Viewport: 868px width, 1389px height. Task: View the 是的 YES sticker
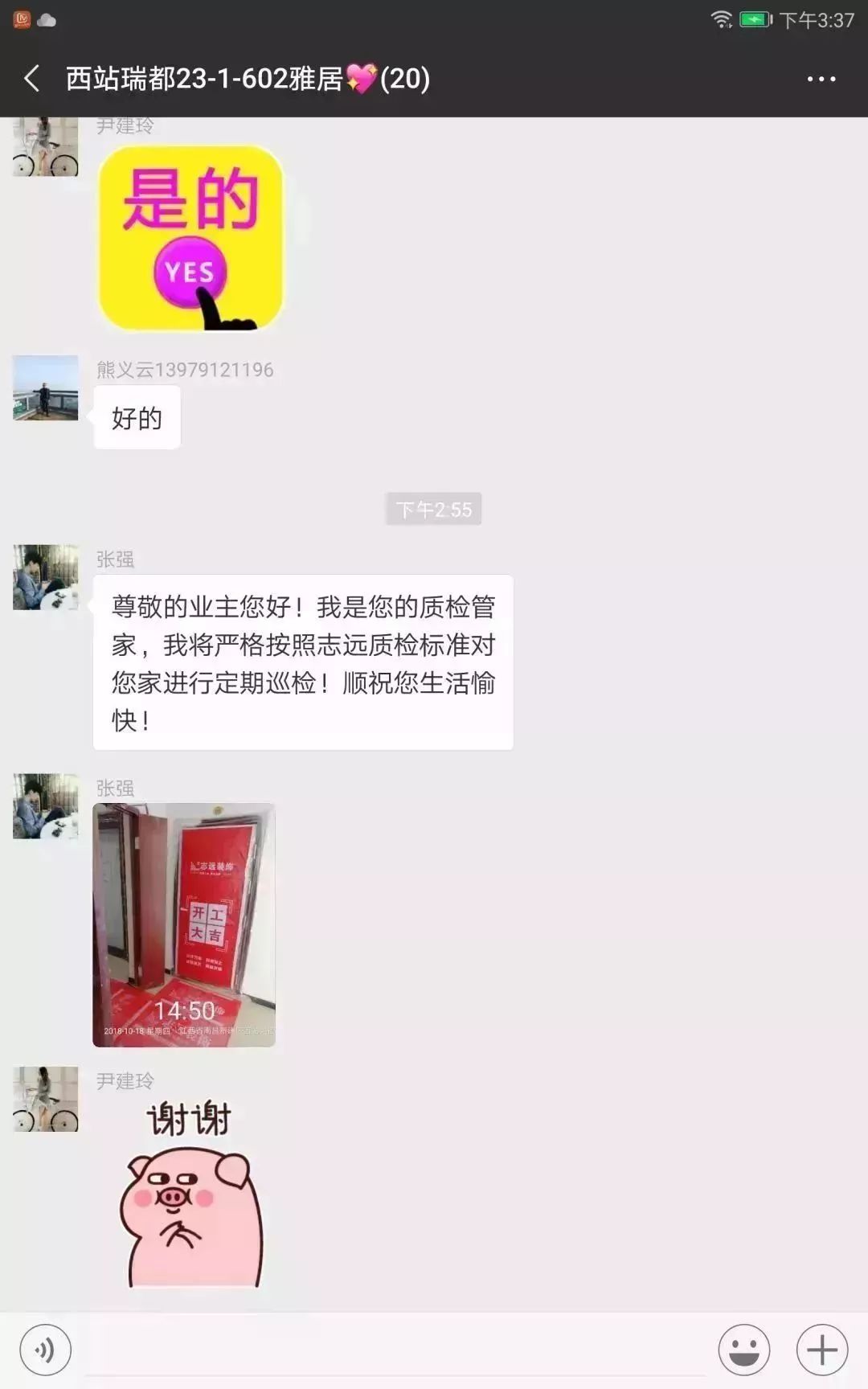coord(190,238)
